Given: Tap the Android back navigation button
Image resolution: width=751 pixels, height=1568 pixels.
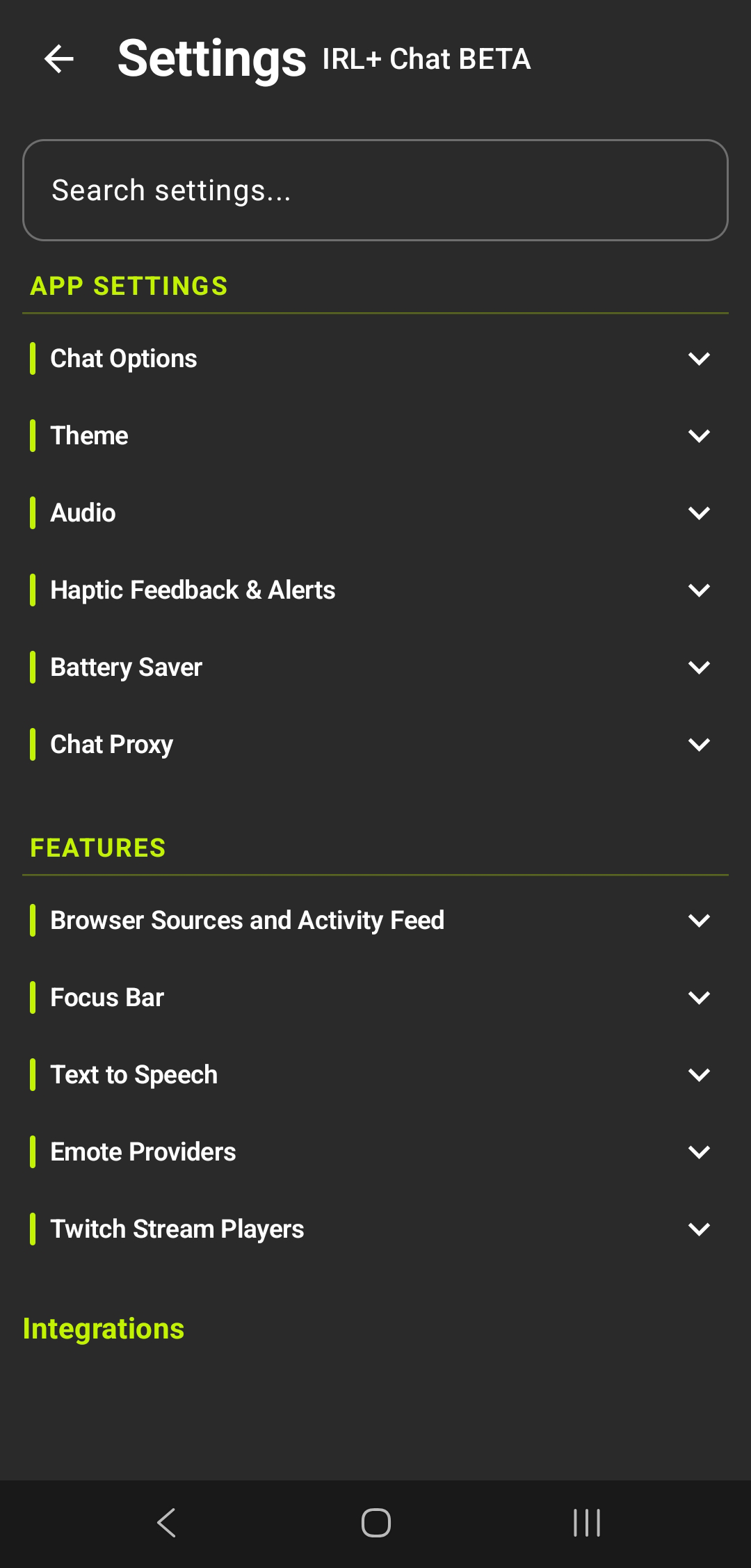Looking at the screenshot, I should click(165, 1522).
